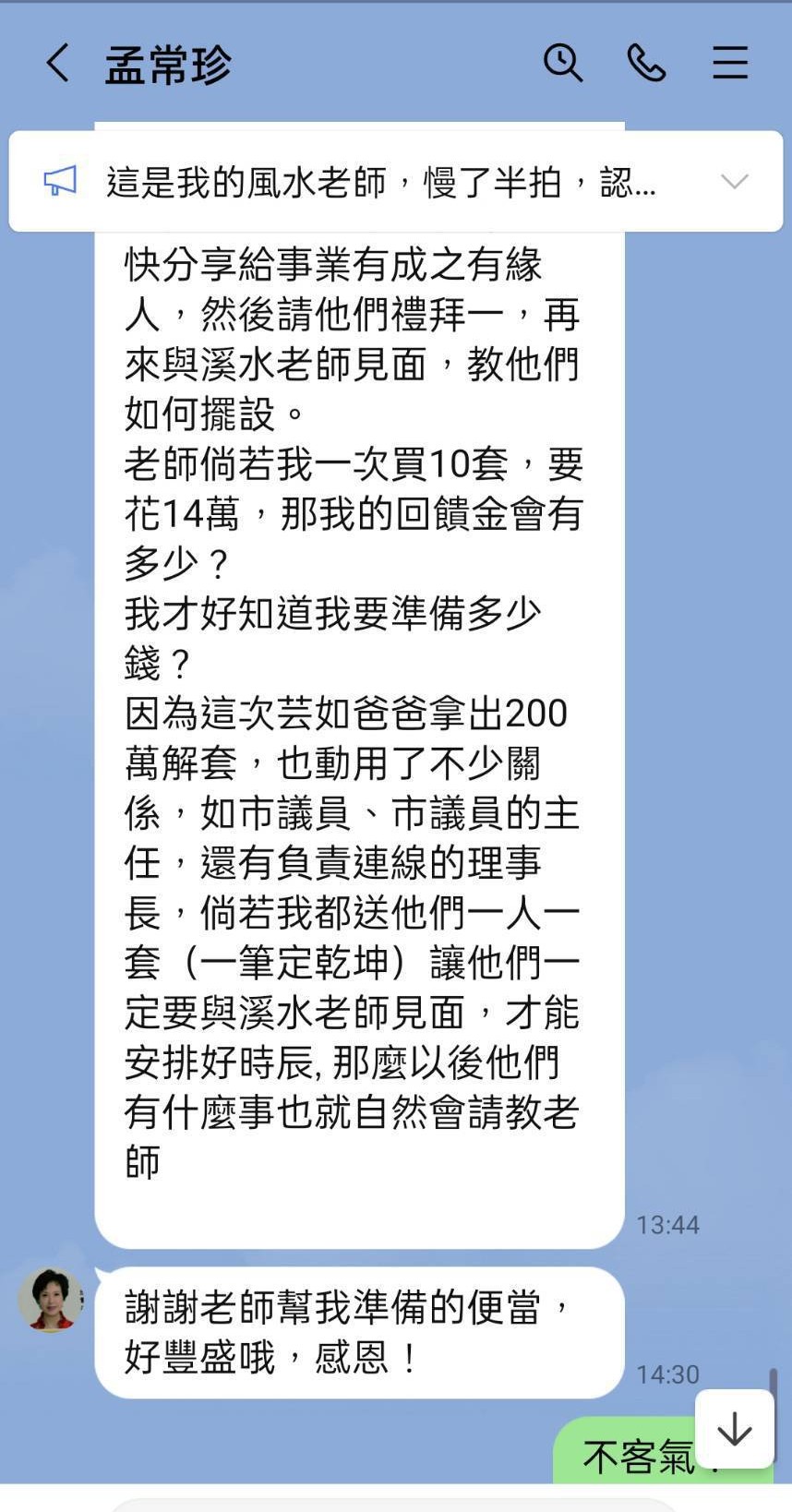Expand the pinned announcement banner
Screen dimensions: 792x1512
click(735, 182)
